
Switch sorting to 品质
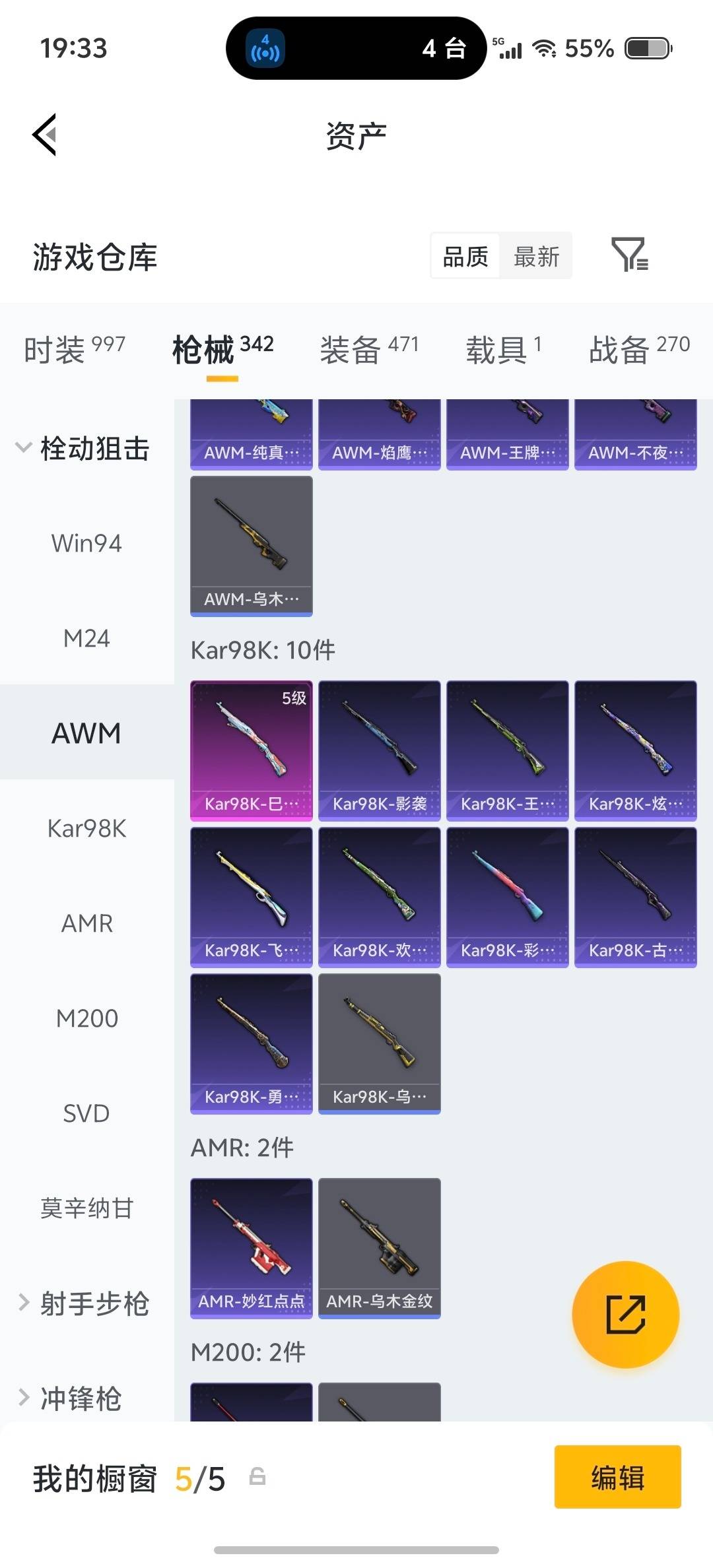coord(465,256)
